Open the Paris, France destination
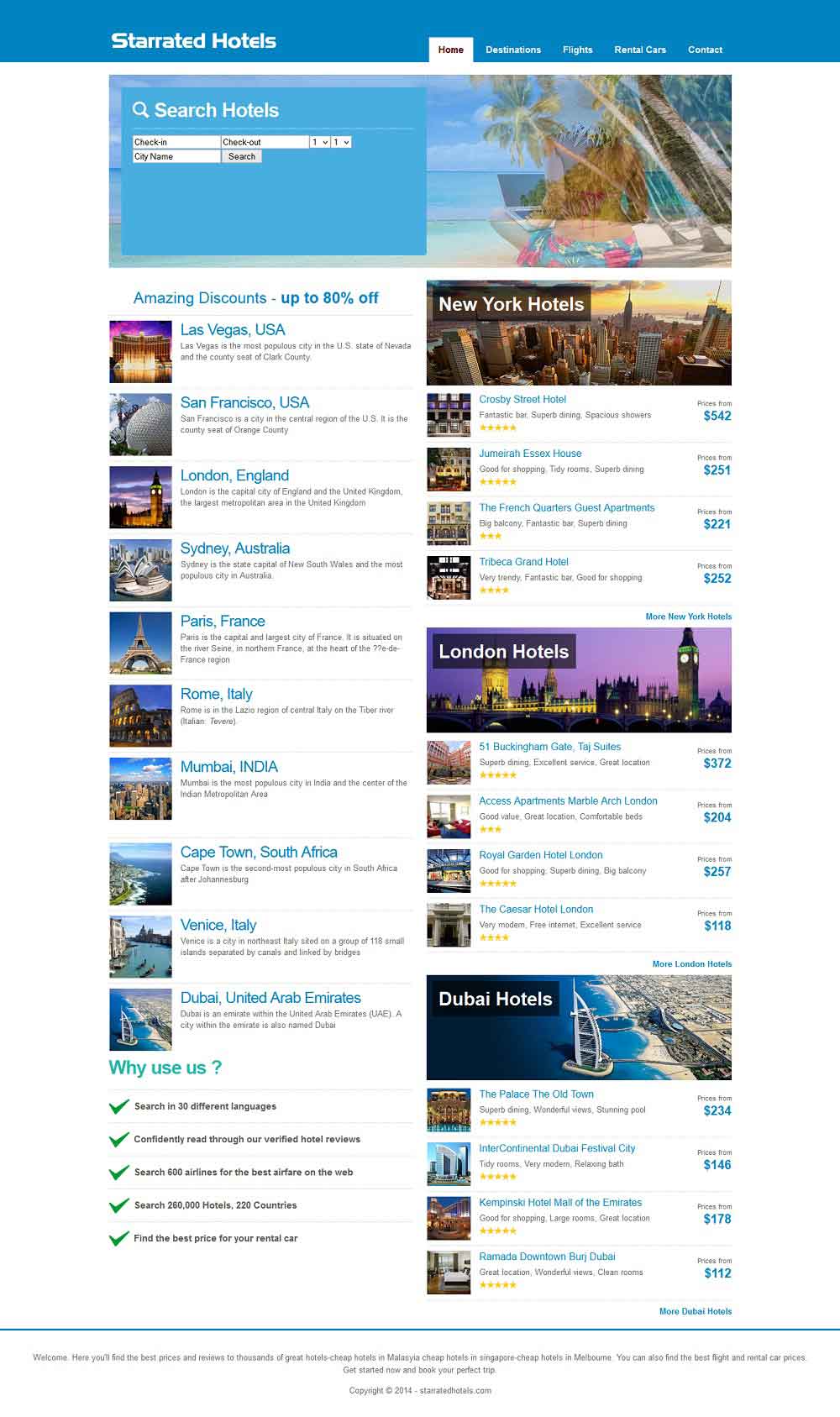 tap(223, 622)
